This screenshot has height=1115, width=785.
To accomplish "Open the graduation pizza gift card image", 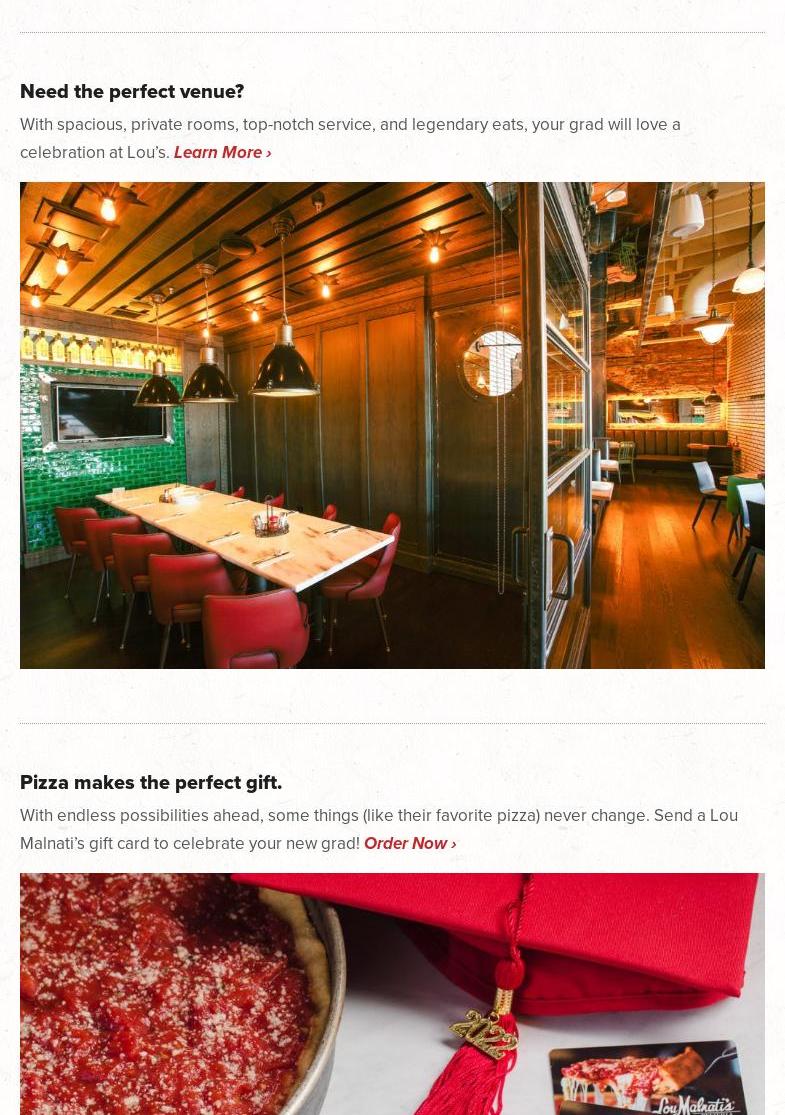I will point(392,993).
